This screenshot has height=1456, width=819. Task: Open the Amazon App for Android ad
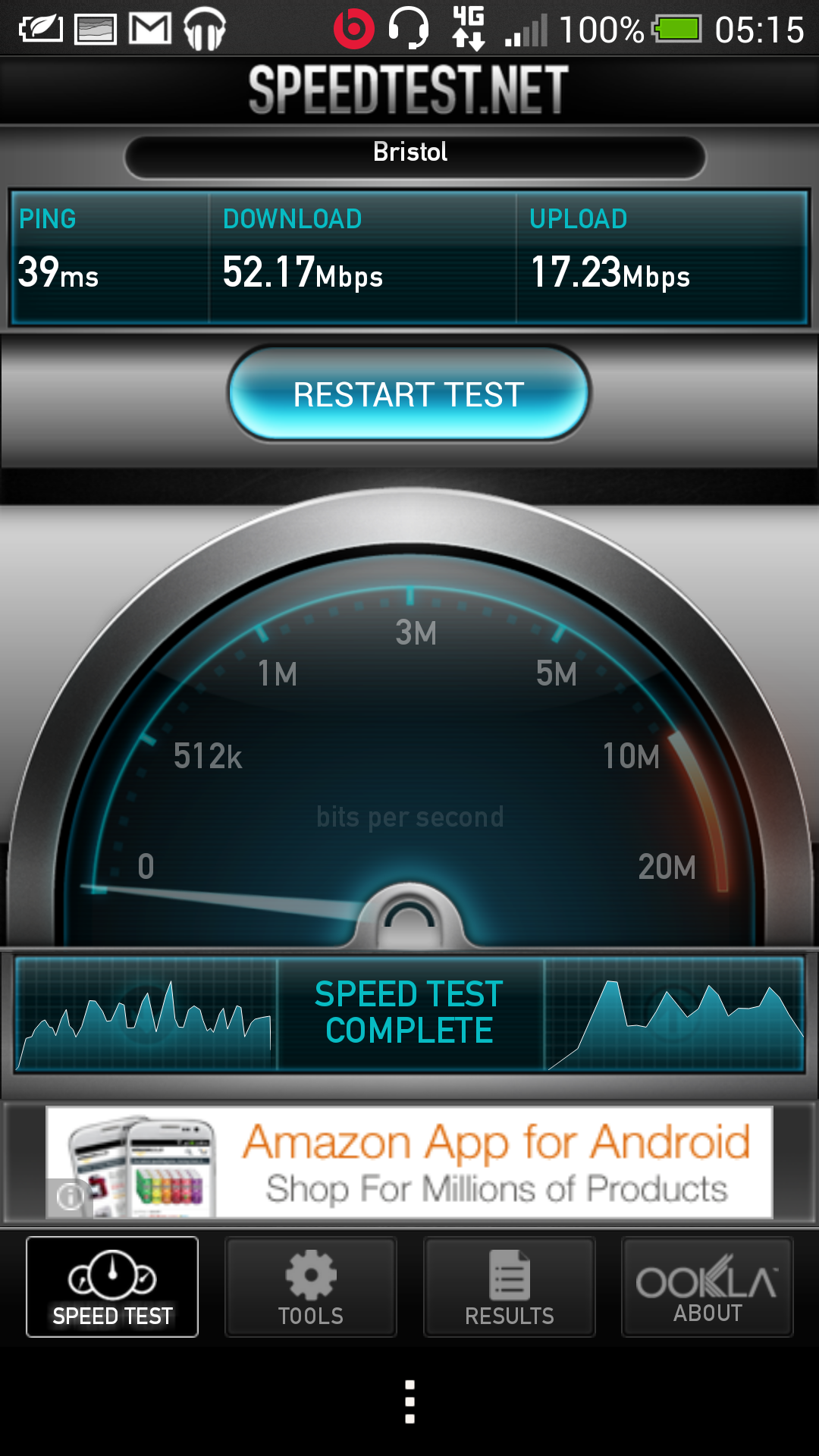tap(409, 1163)
